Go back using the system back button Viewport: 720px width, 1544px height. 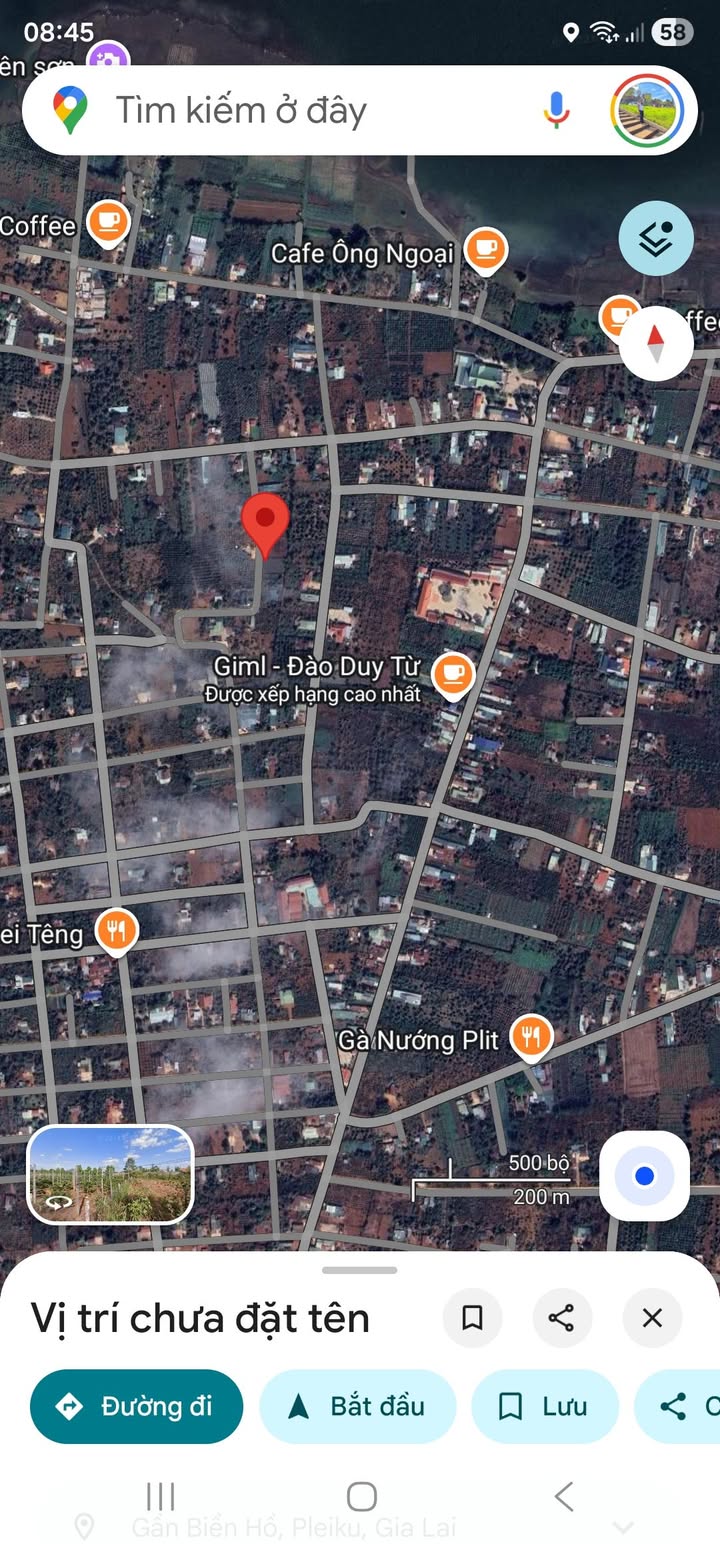563,1497
